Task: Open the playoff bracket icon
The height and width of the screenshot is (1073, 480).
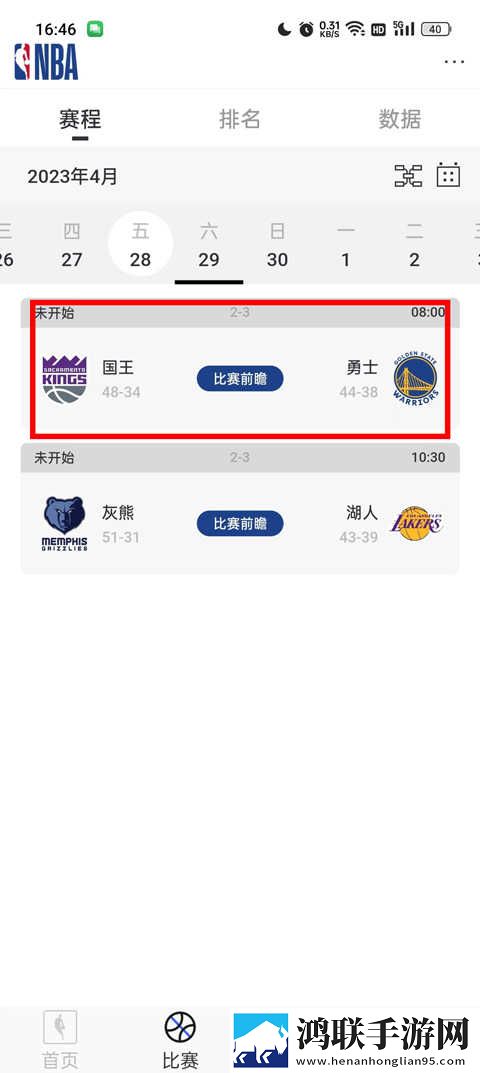Action: [409, 176]
